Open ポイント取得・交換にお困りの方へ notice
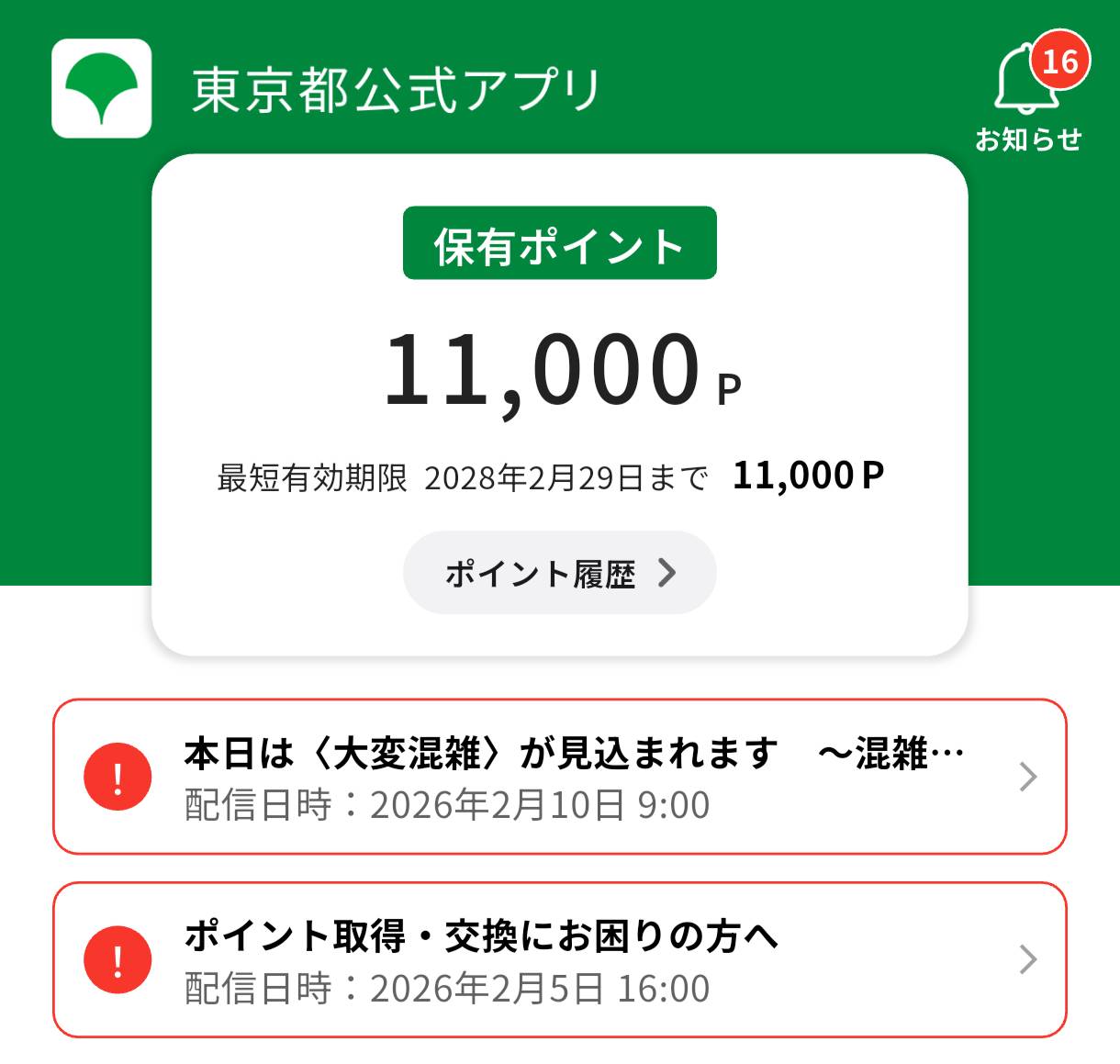Screen dimensions: 1120x1064 pyautogui.click(x=559, y=960)
